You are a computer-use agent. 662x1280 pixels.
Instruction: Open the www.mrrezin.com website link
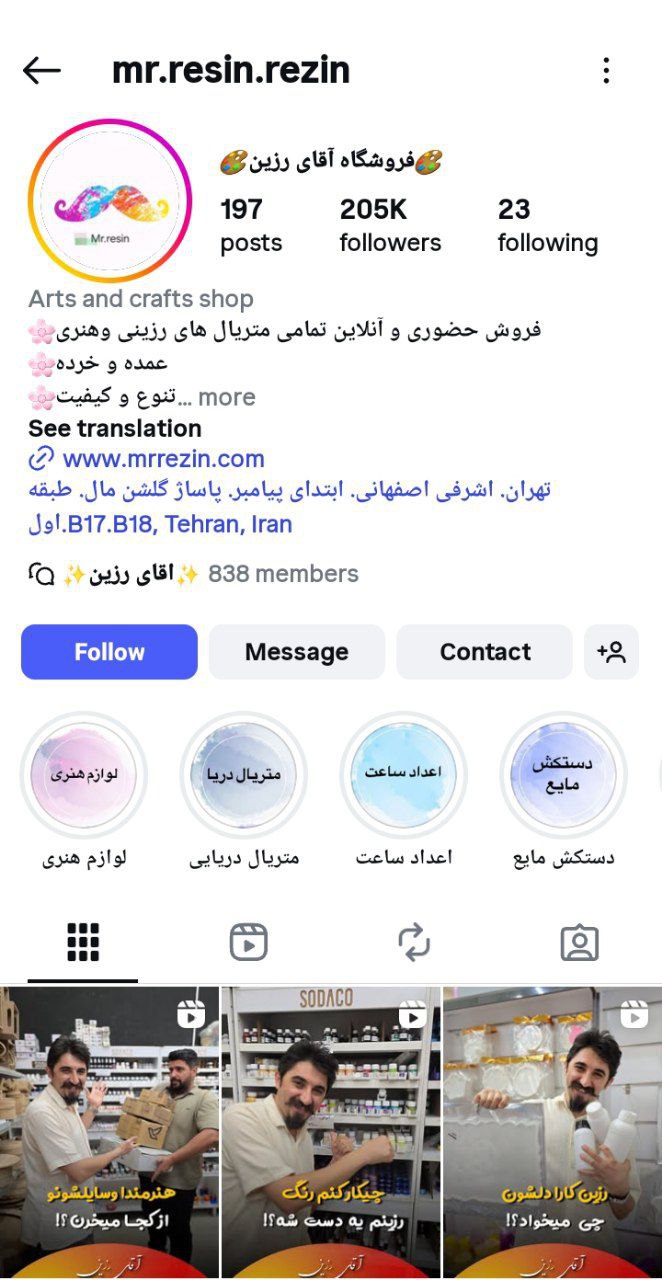[163, 459]
